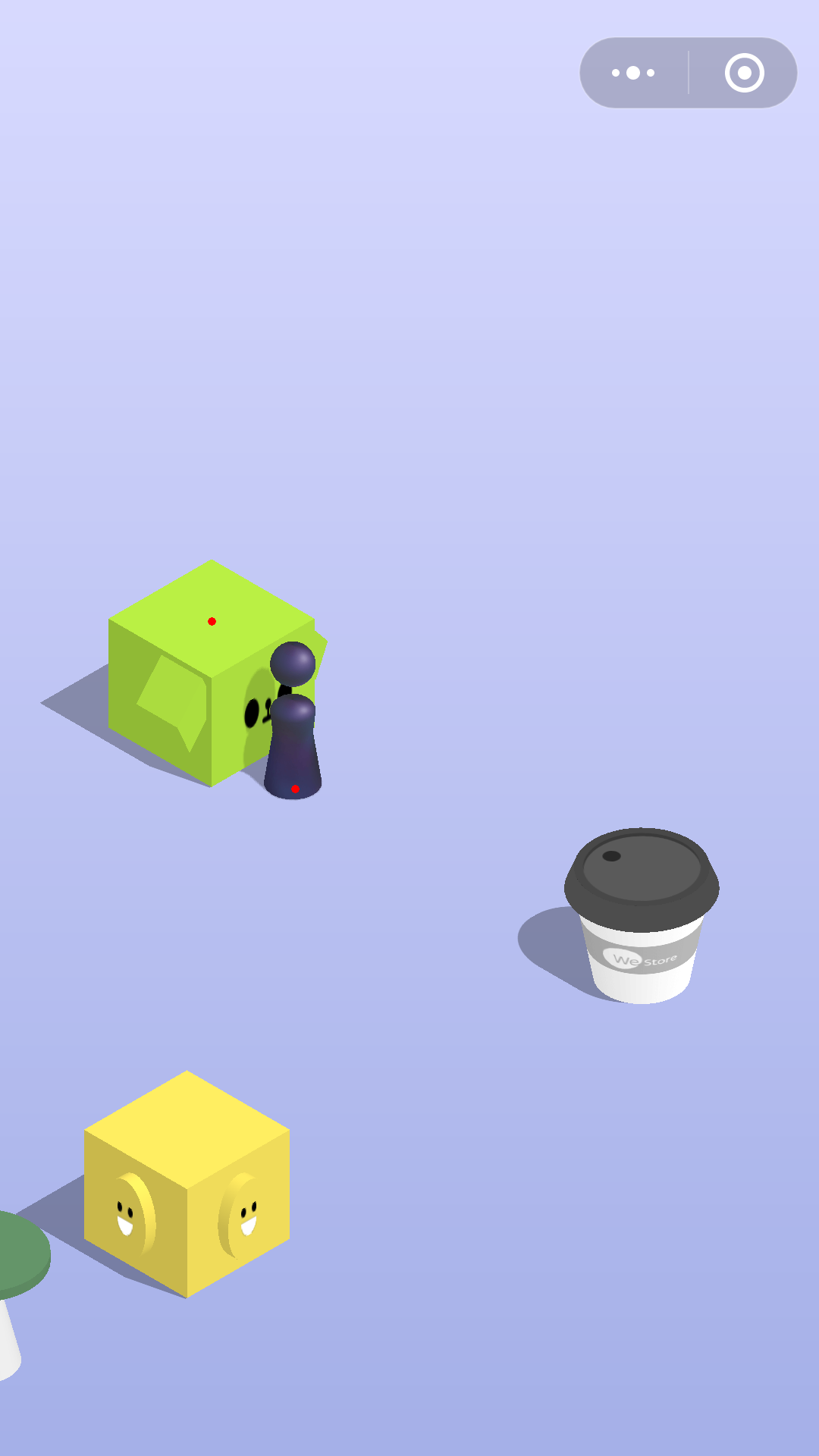Viewport: 819px width, 1456px height.
Task: Tap the sip hole on the coffee cup lid
Action: (611, 857)
